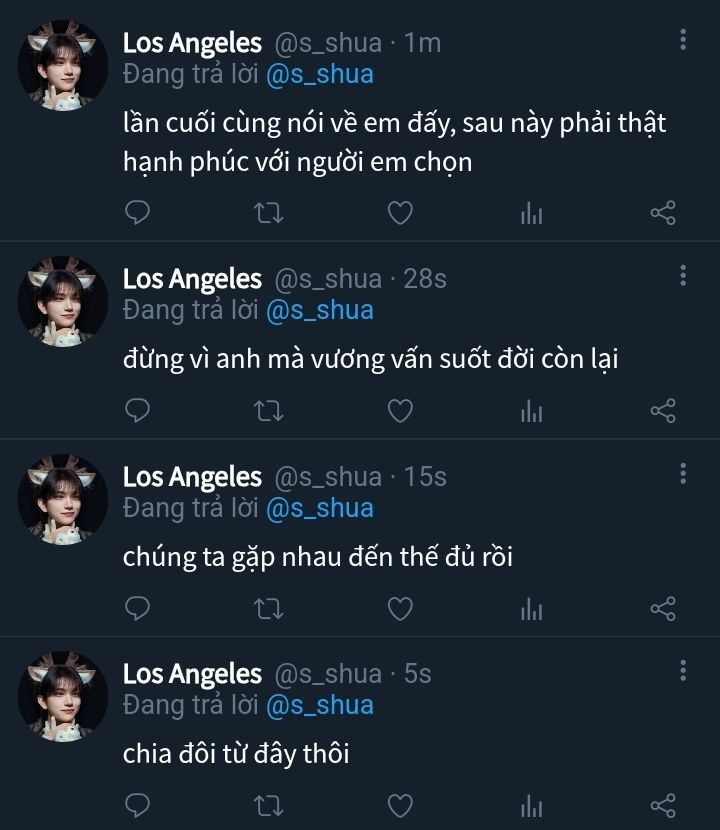The height and width of the screenshot is (830, 720).
Task: Like the tweet "đừng vì anh mà vương vấn"
Action: [x=400, y=410]
